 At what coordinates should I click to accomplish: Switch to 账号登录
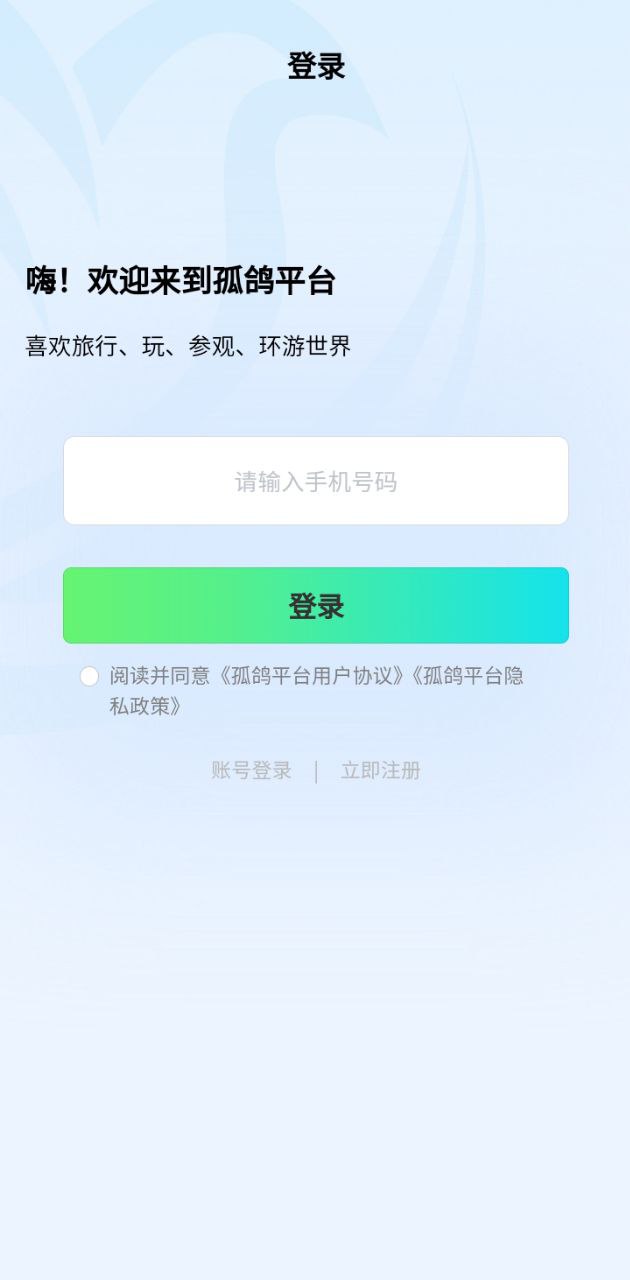[x=251, y=771]
